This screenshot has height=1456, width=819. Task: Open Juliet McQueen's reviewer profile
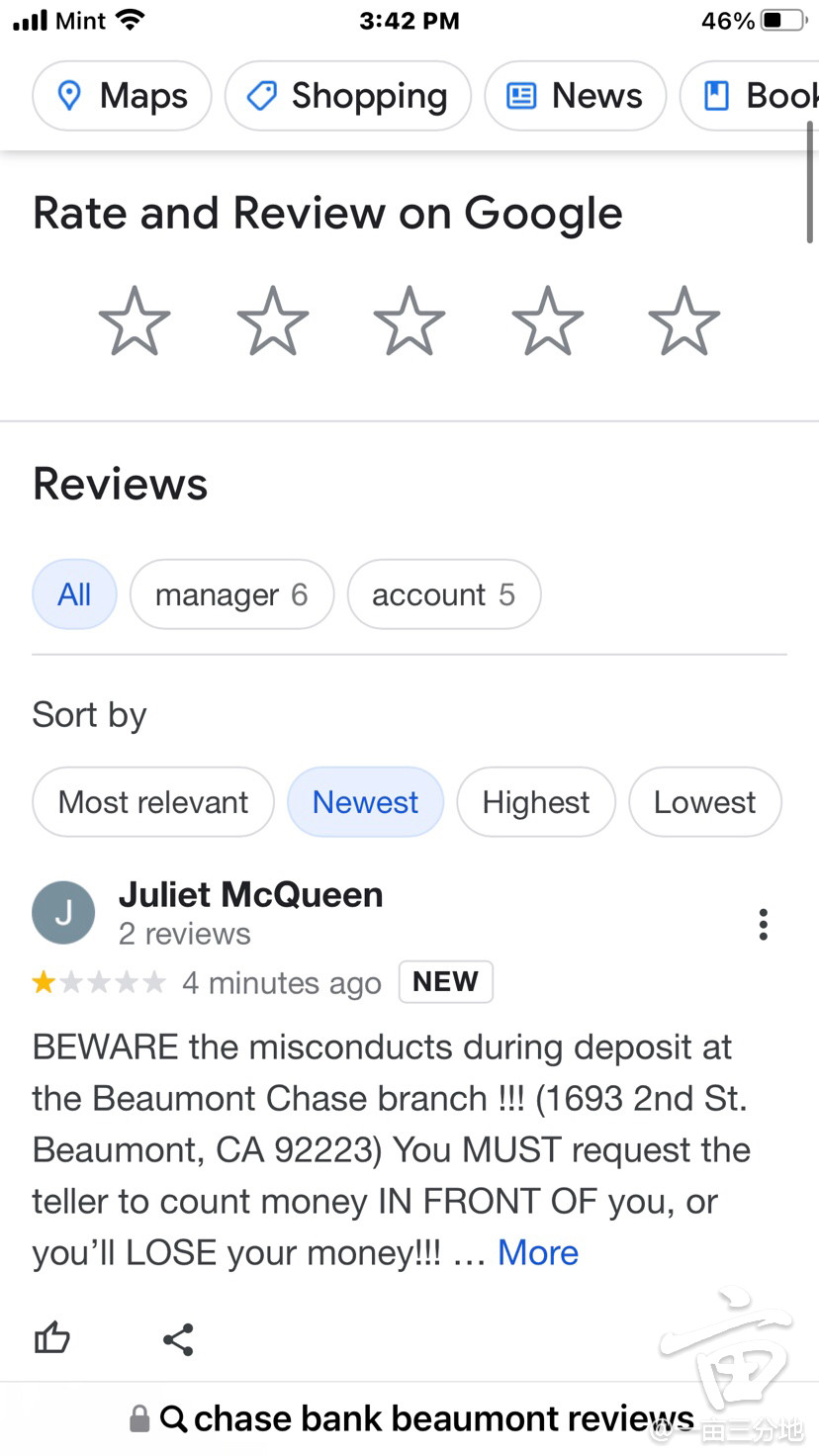coord(250,895)
